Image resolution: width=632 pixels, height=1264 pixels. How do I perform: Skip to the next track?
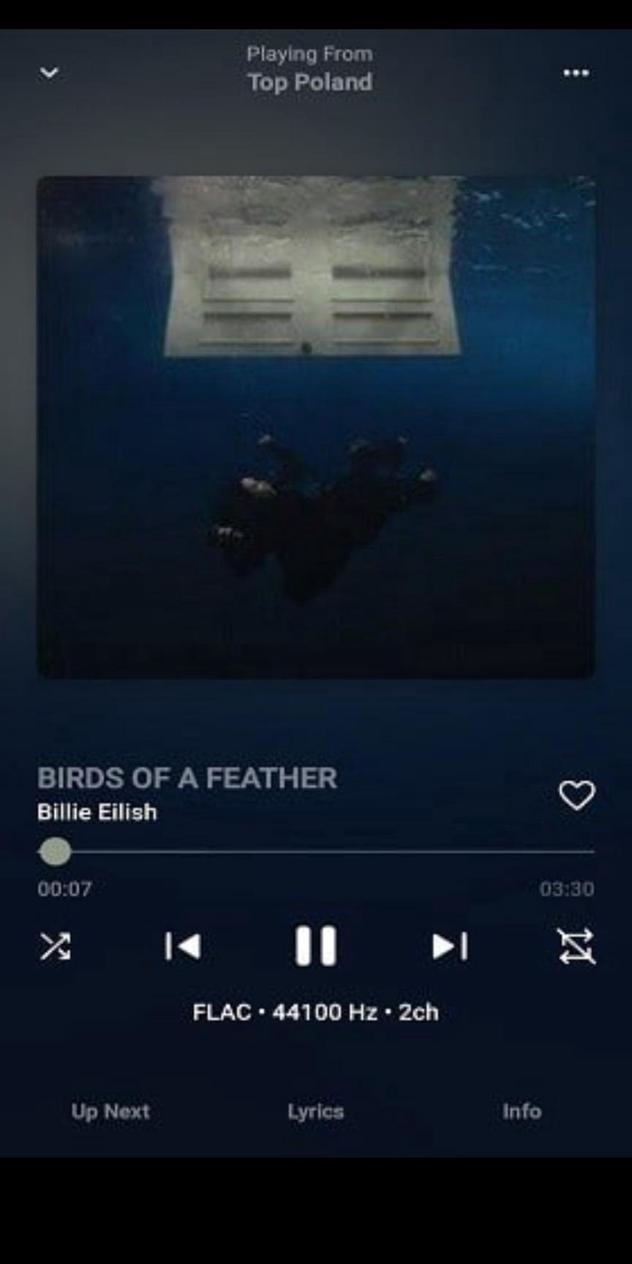click(x=449, y=946)
